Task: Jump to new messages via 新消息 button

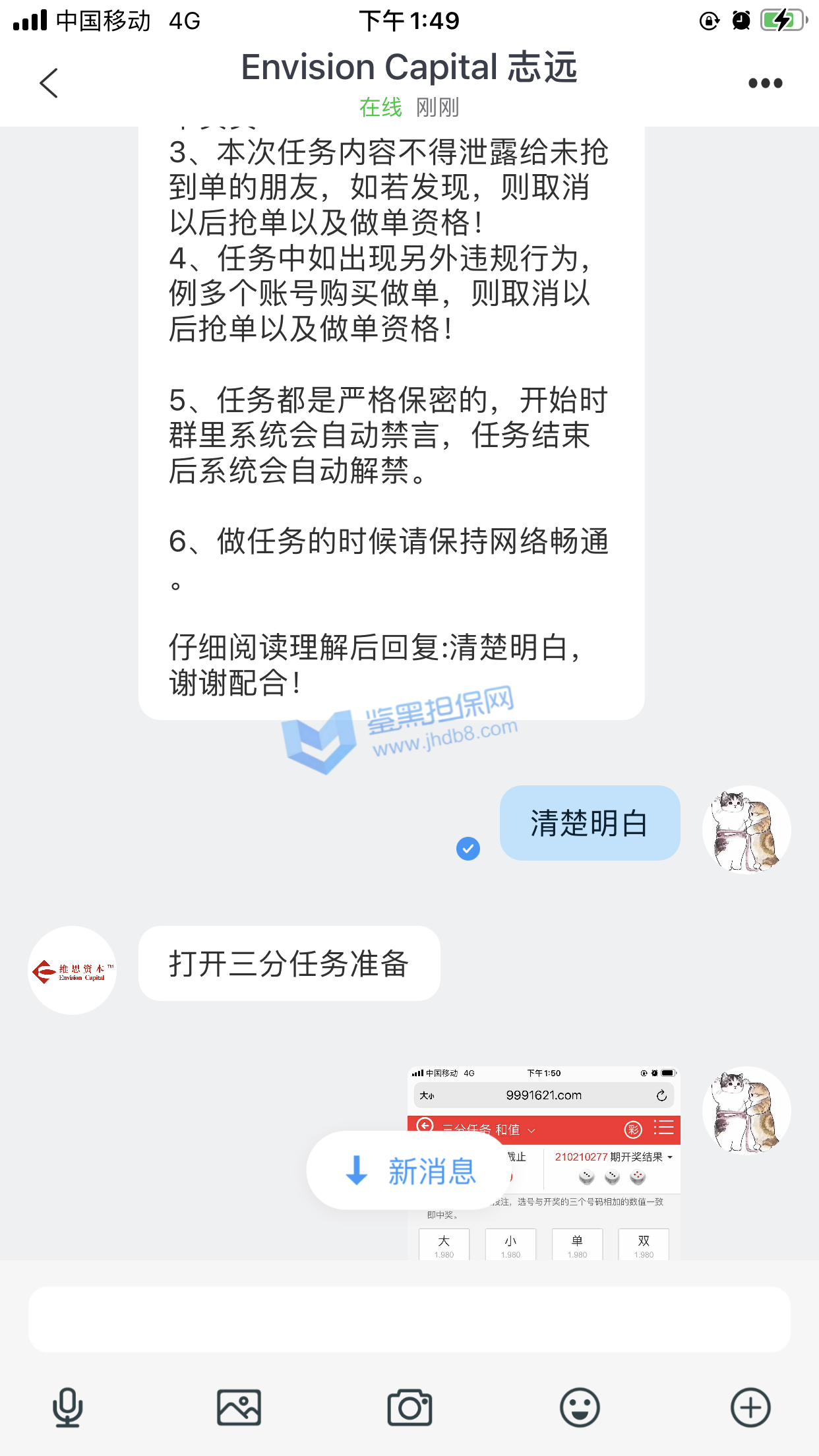Action: point(409,1170)
